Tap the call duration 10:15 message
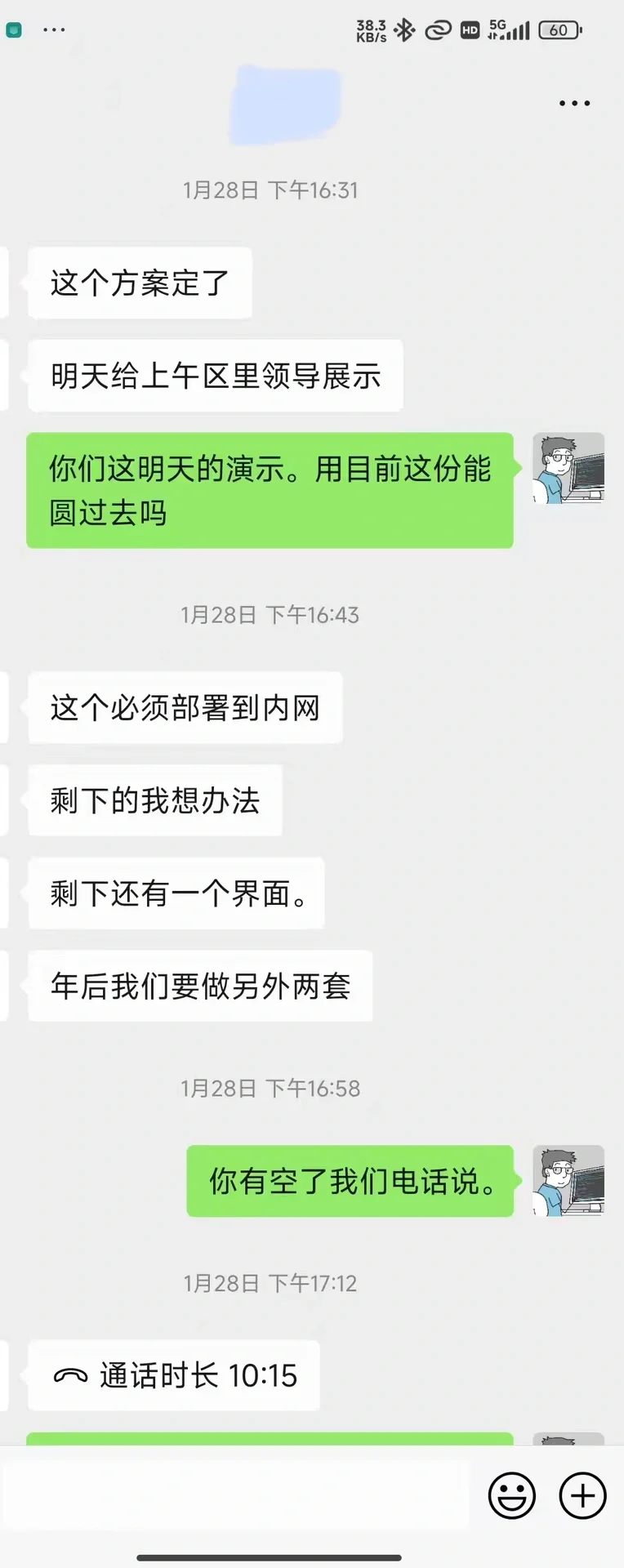Screen dimensions: 624x1568 [x=174, y=1376]
